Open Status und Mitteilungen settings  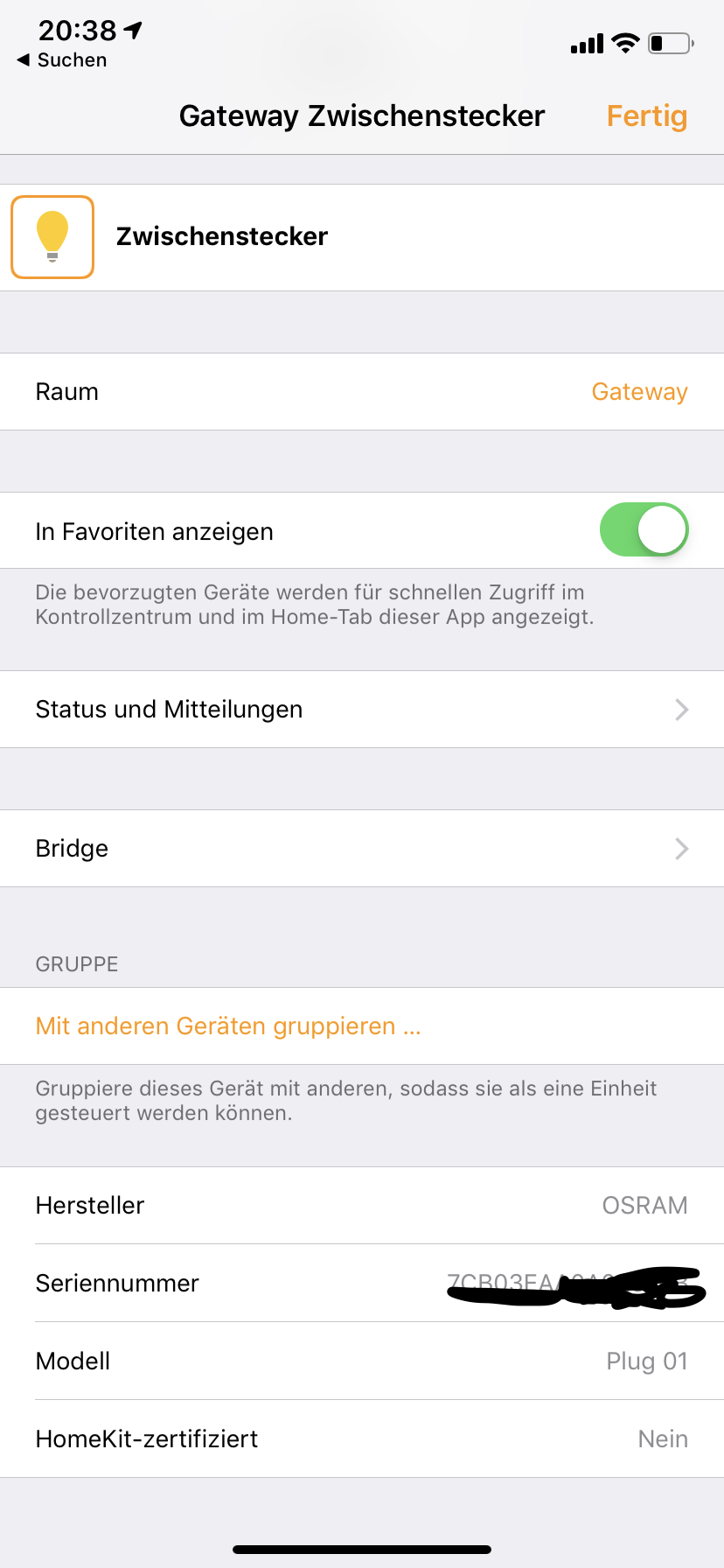362,710
